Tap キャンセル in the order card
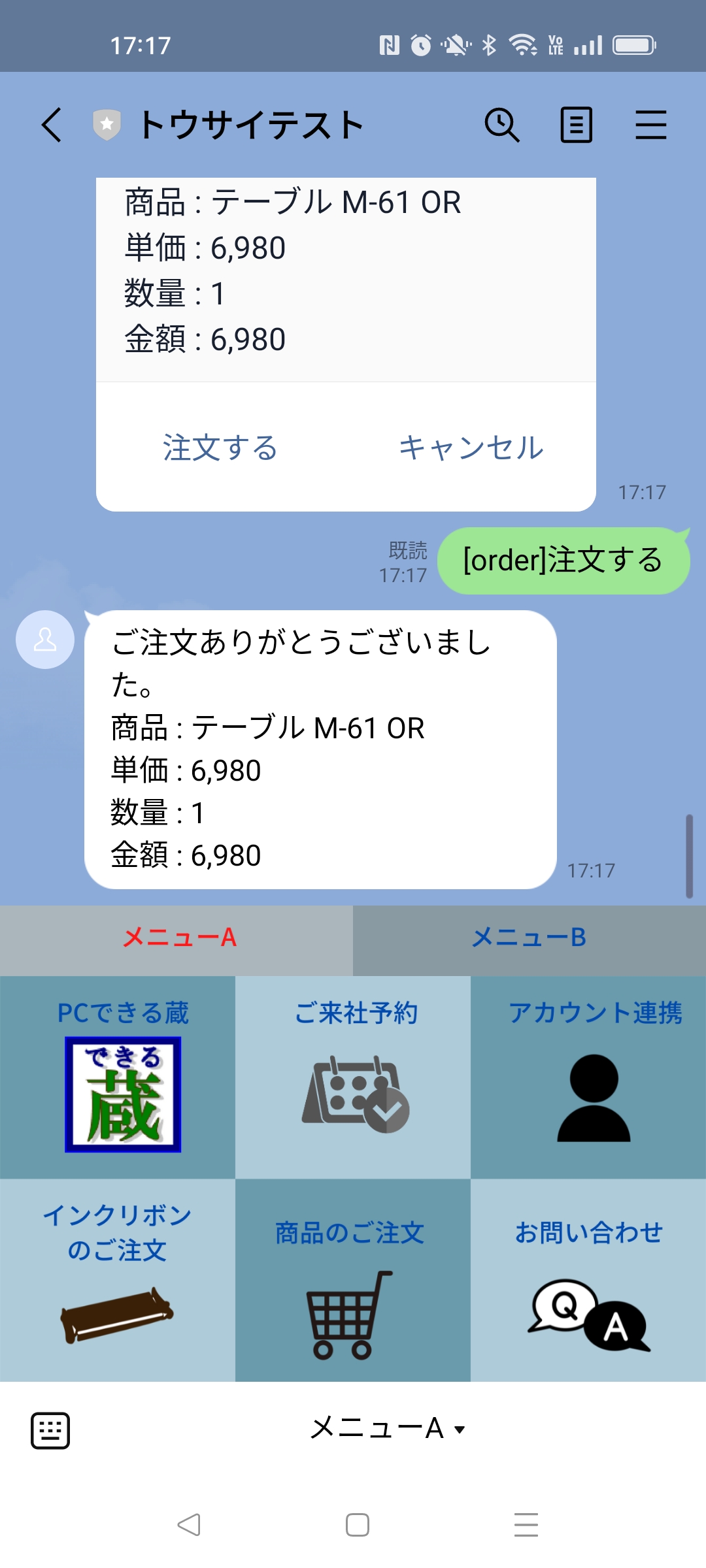Image resolution: width=706 pixels, height=1568 pixels. tap(471, 448)
